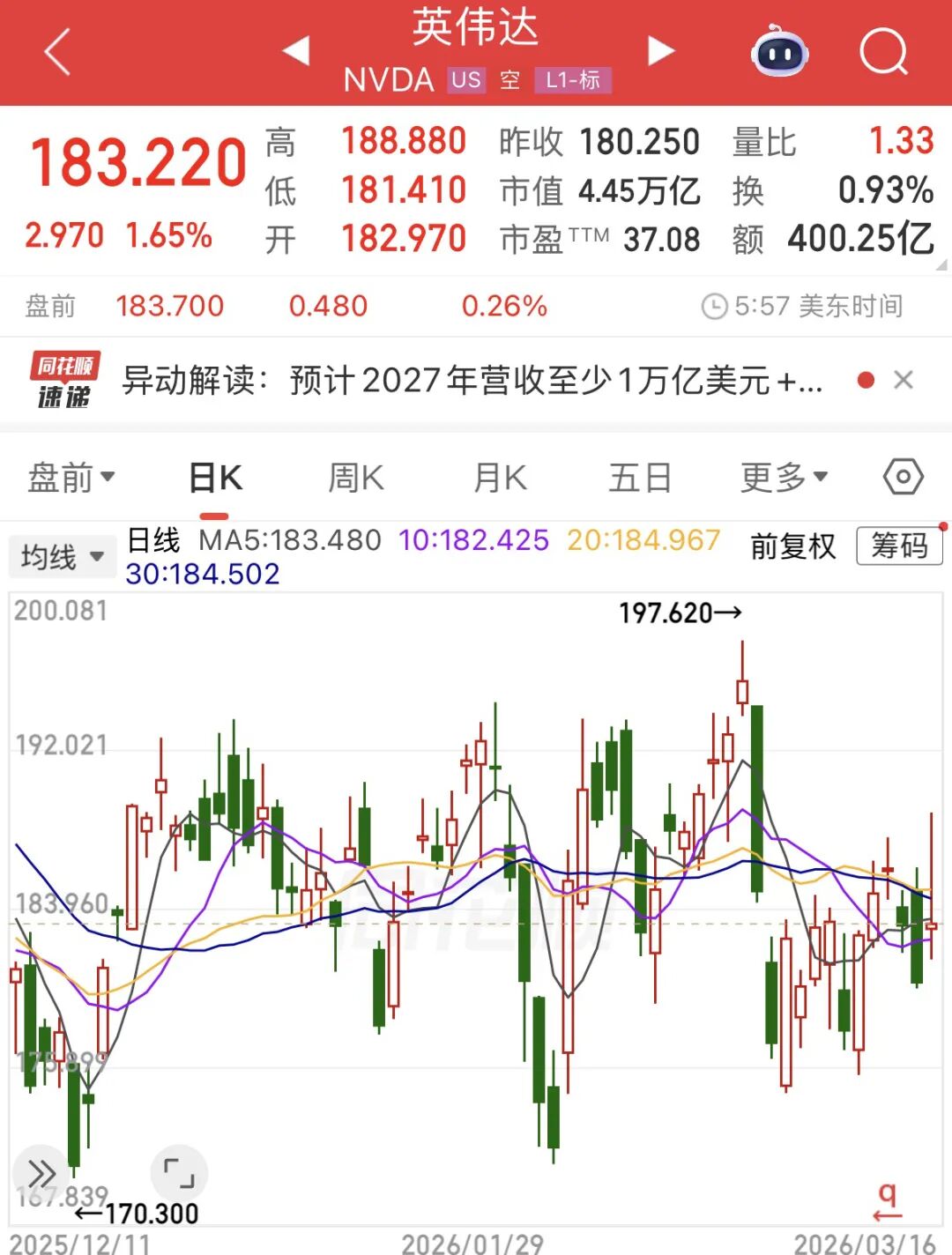
Task: Open the 异动解读 news banner
Action: pos(472,381)
